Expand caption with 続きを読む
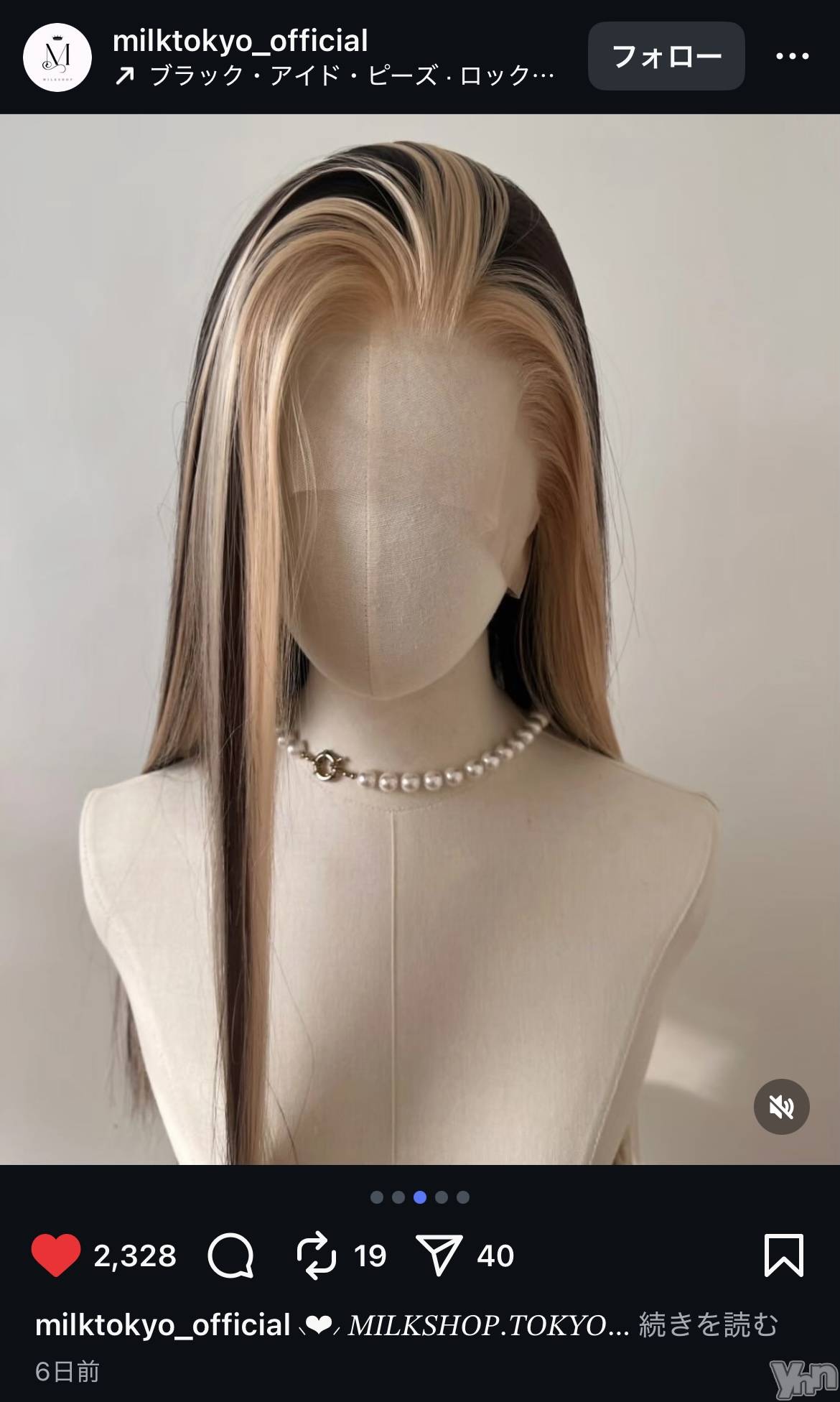 tap(707, 1325)
